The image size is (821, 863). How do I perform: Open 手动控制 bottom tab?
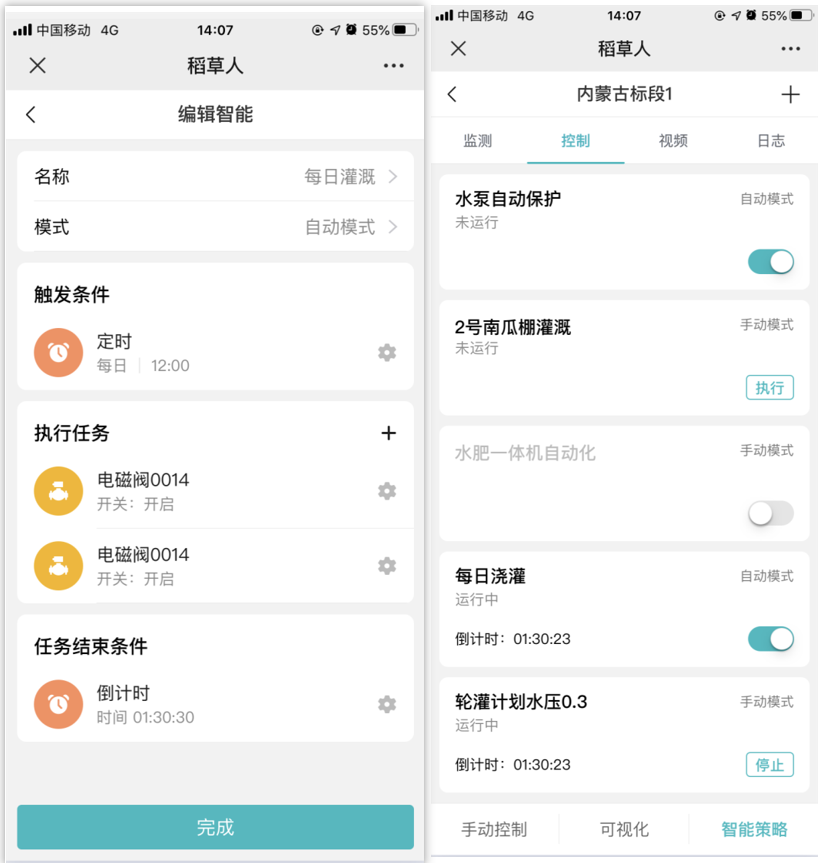[494, 829]
